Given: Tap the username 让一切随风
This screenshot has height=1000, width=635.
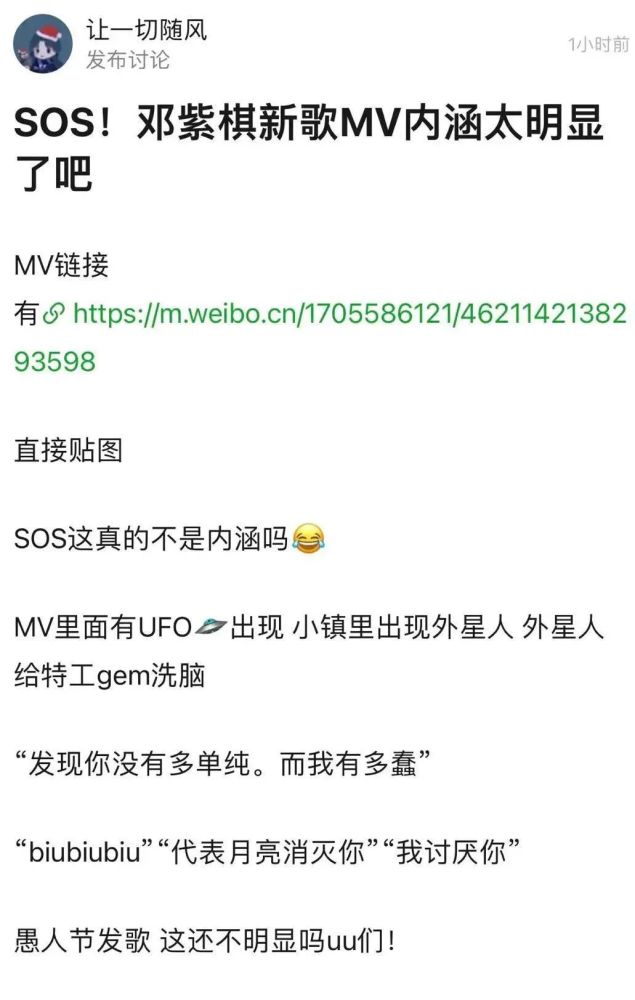Looking at the screenshot, I should tap(146, 30).
